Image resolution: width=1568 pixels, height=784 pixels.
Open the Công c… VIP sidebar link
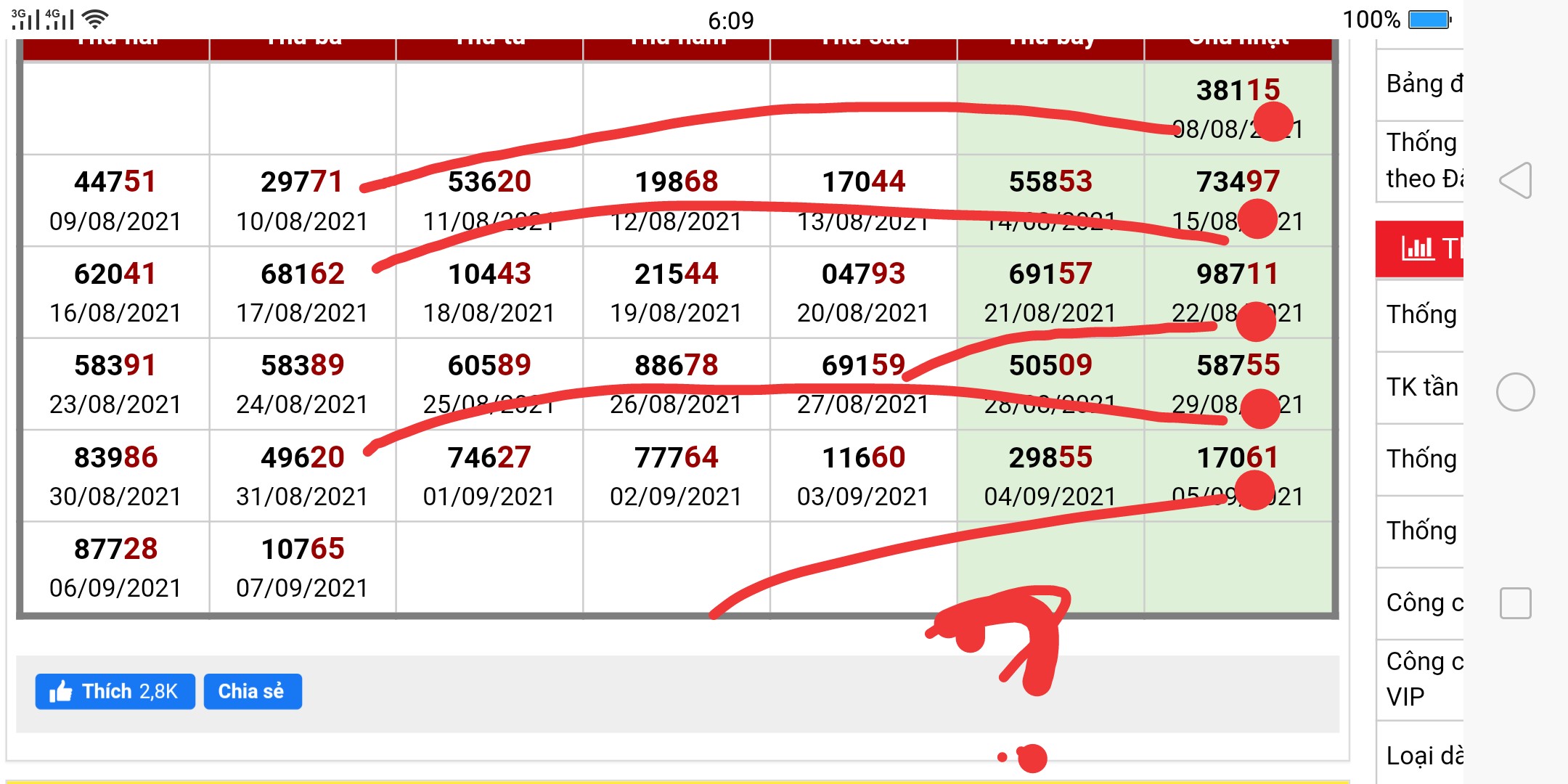coord(1423,679)
